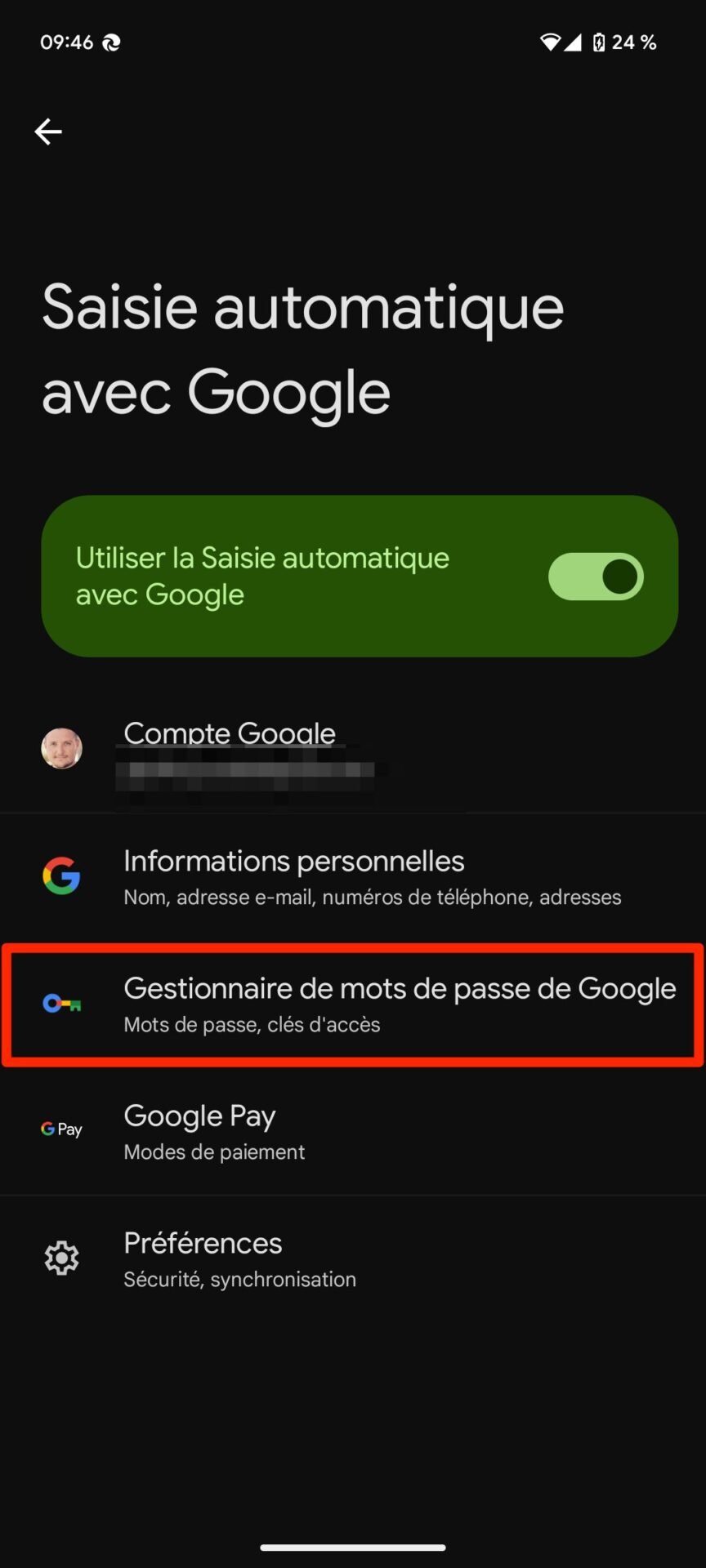706x1568 pixels.
Task: Disable Saisie automatique avec Google switch
Action: (x=596, y=577)
